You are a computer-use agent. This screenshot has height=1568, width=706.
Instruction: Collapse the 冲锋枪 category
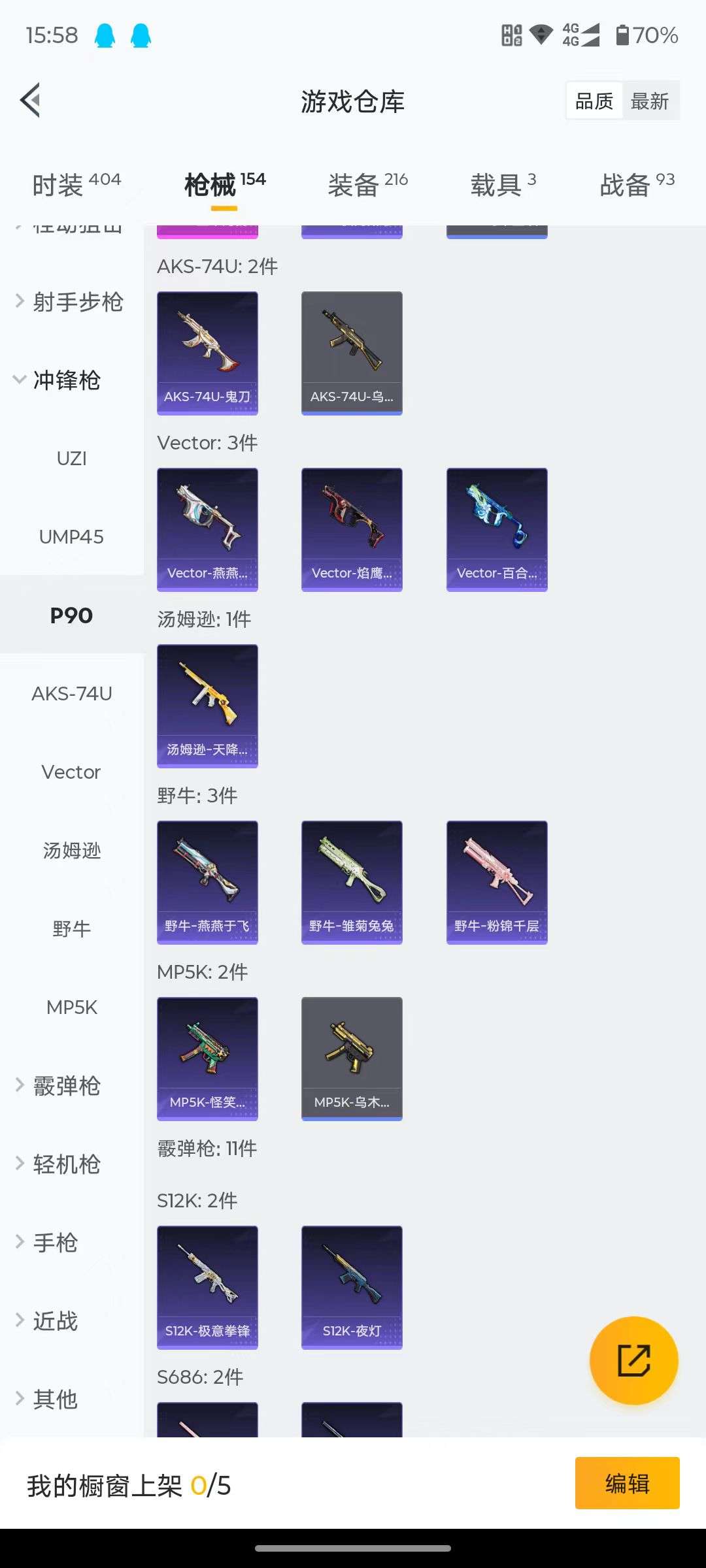59,380
